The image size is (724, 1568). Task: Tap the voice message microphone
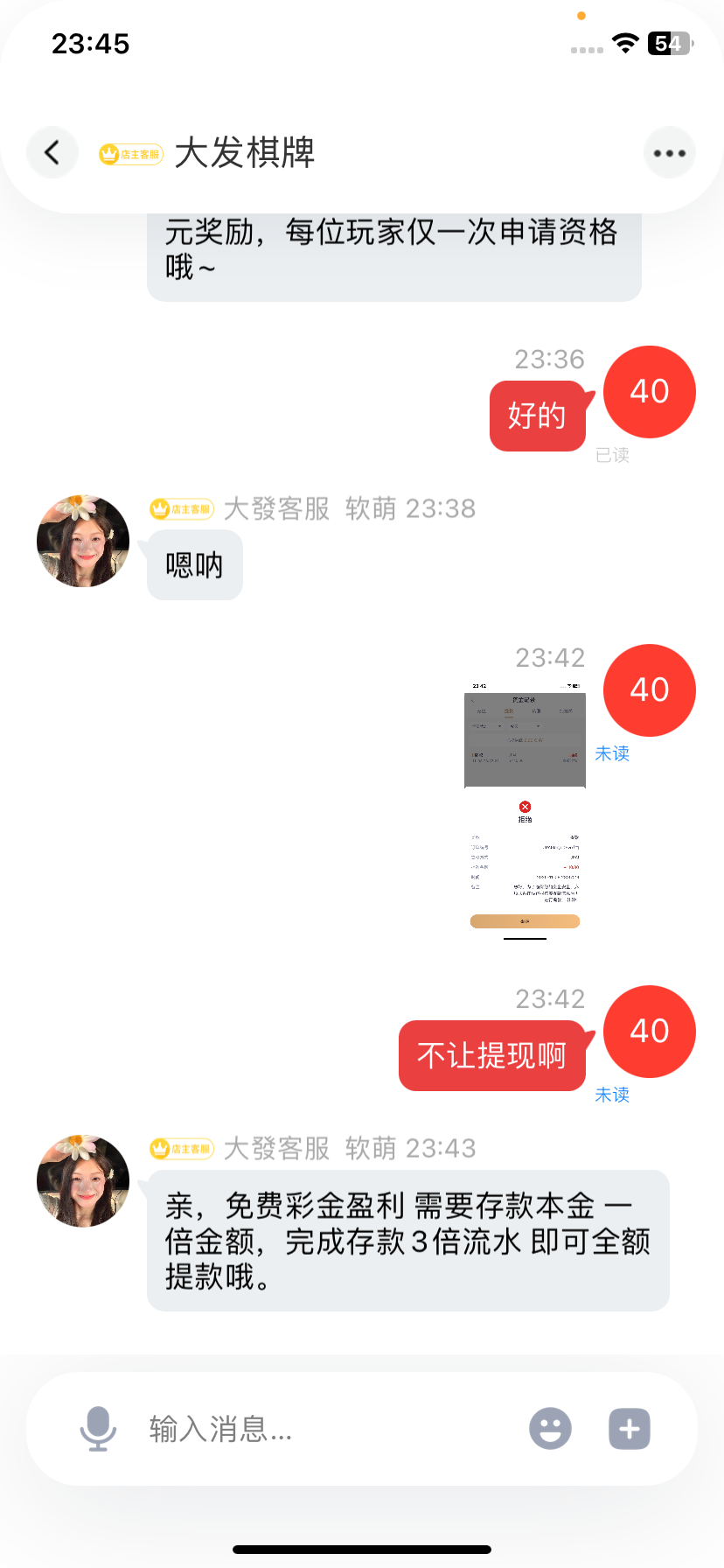click(x=98, y=1429)
